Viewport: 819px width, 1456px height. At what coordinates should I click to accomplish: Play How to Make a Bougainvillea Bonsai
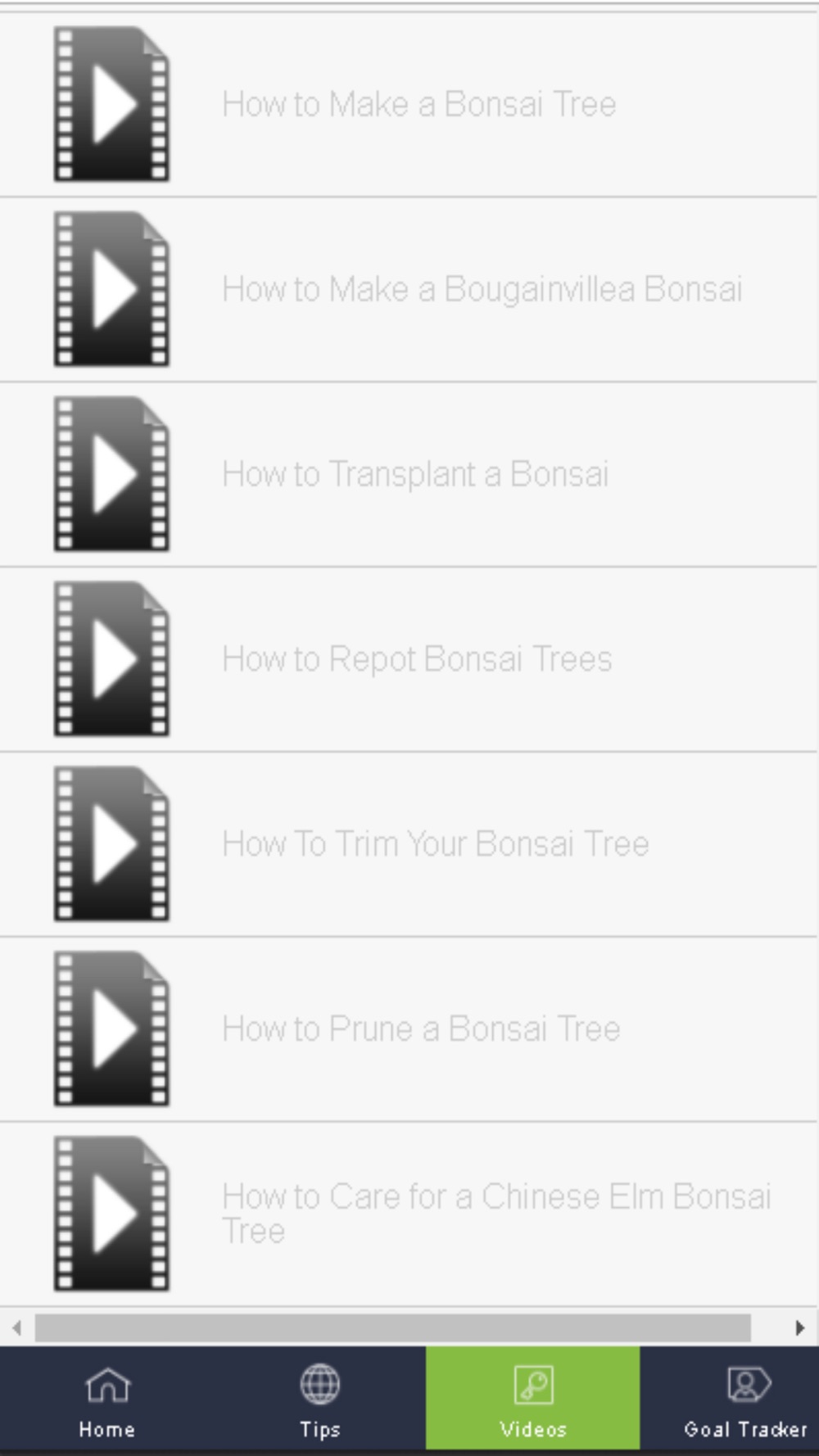409,289
